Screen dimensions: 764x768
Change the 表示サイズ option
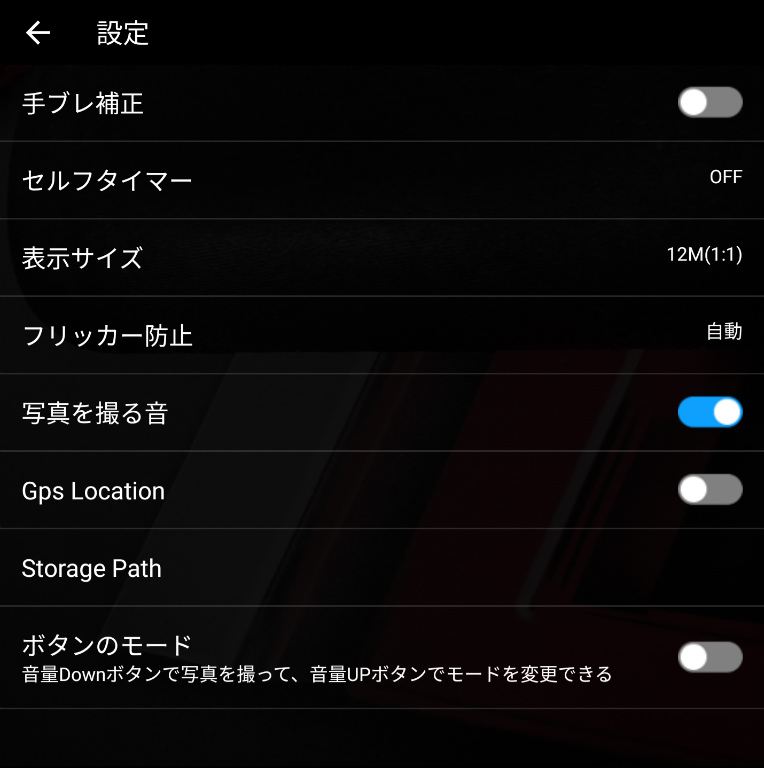point(382,257)
